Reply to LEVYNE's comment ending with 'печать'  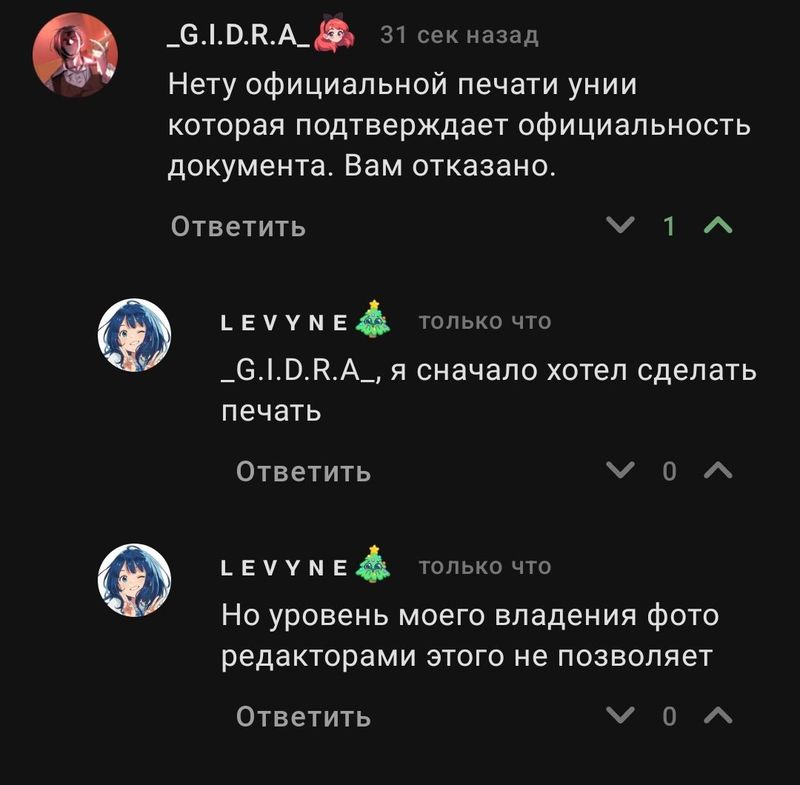click(x=303, y=471)
